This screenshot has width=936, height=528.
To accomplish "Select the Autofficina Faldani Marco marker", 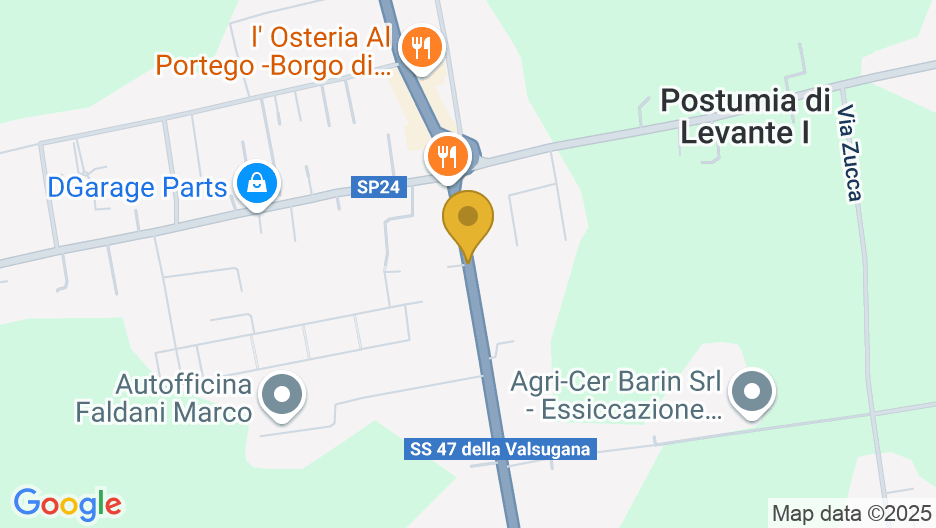I will click(x=281, y=395).
